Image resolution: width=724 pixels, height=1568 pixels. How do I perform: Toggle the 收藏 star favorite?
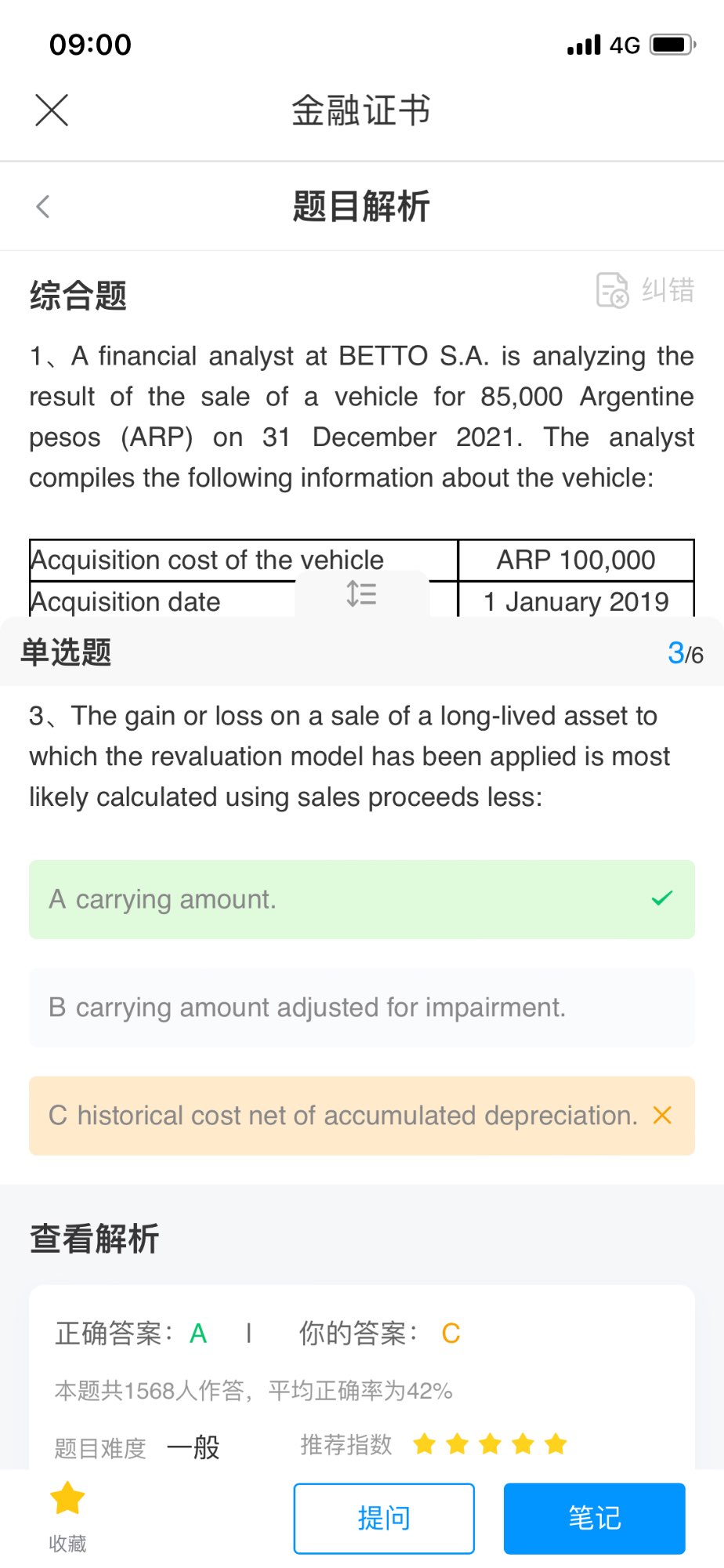67,1515
